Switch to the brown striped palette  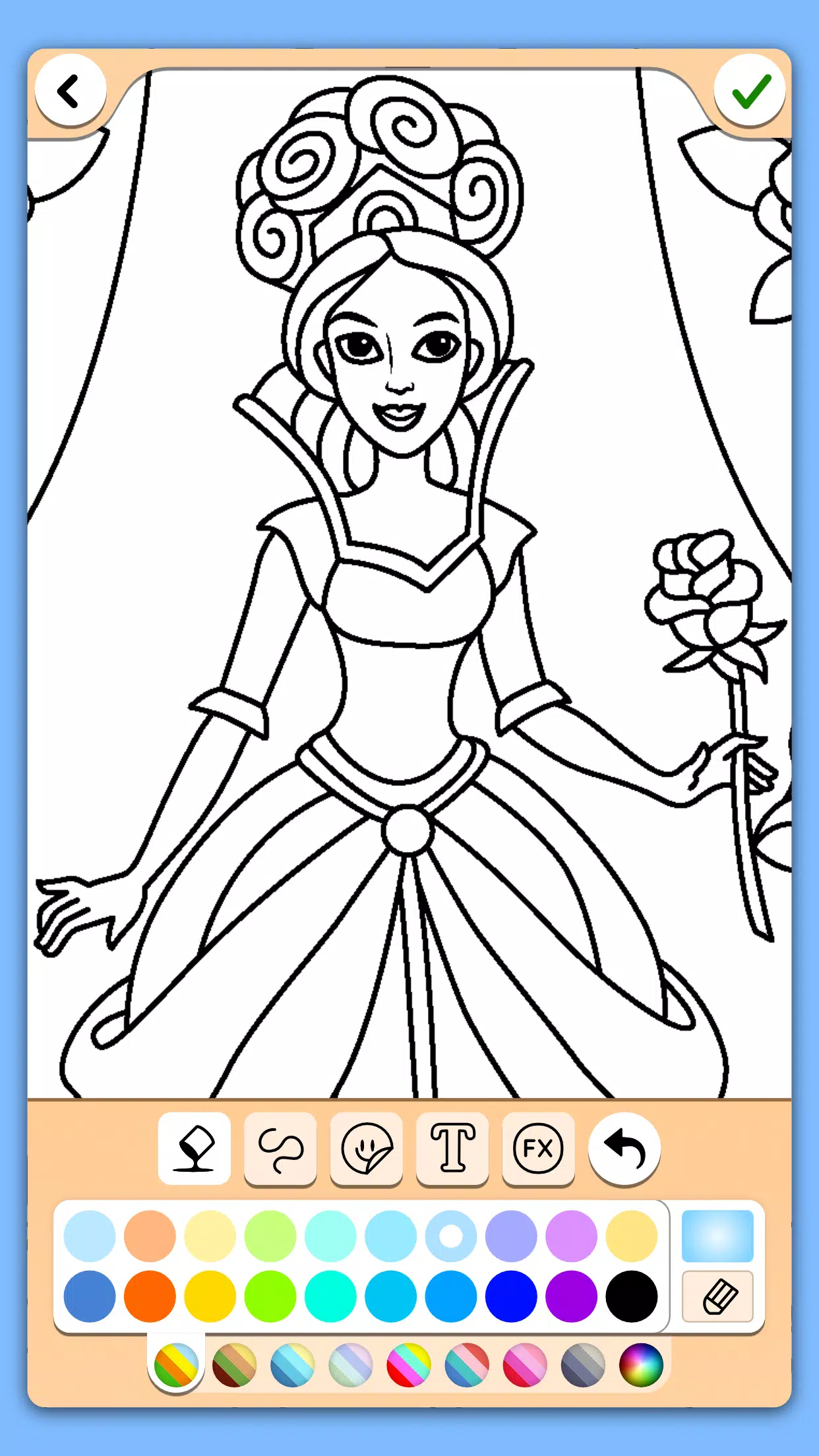pyautogui.click(x=234, y=1365)
